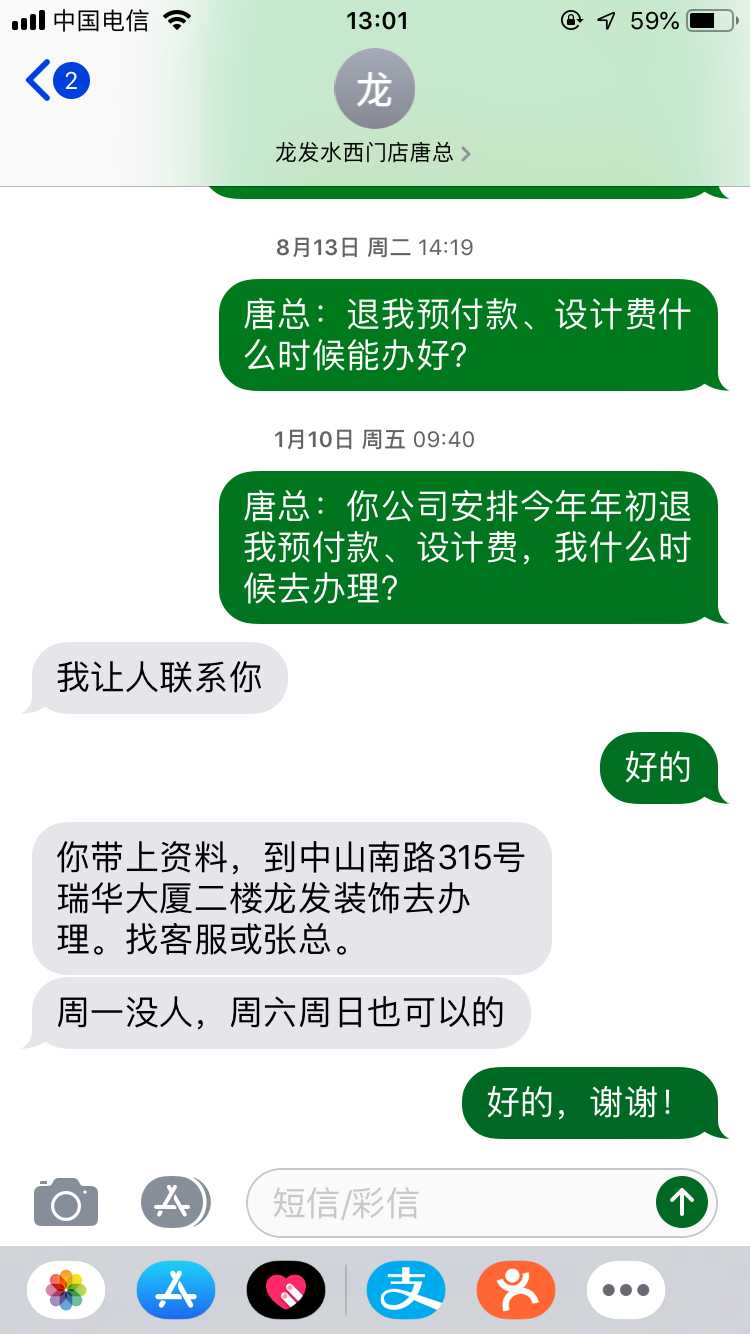The height and width of the screenshot is (1334, 750).
Task: Open the Photos app in the app strip
Action: point(66,1290)
